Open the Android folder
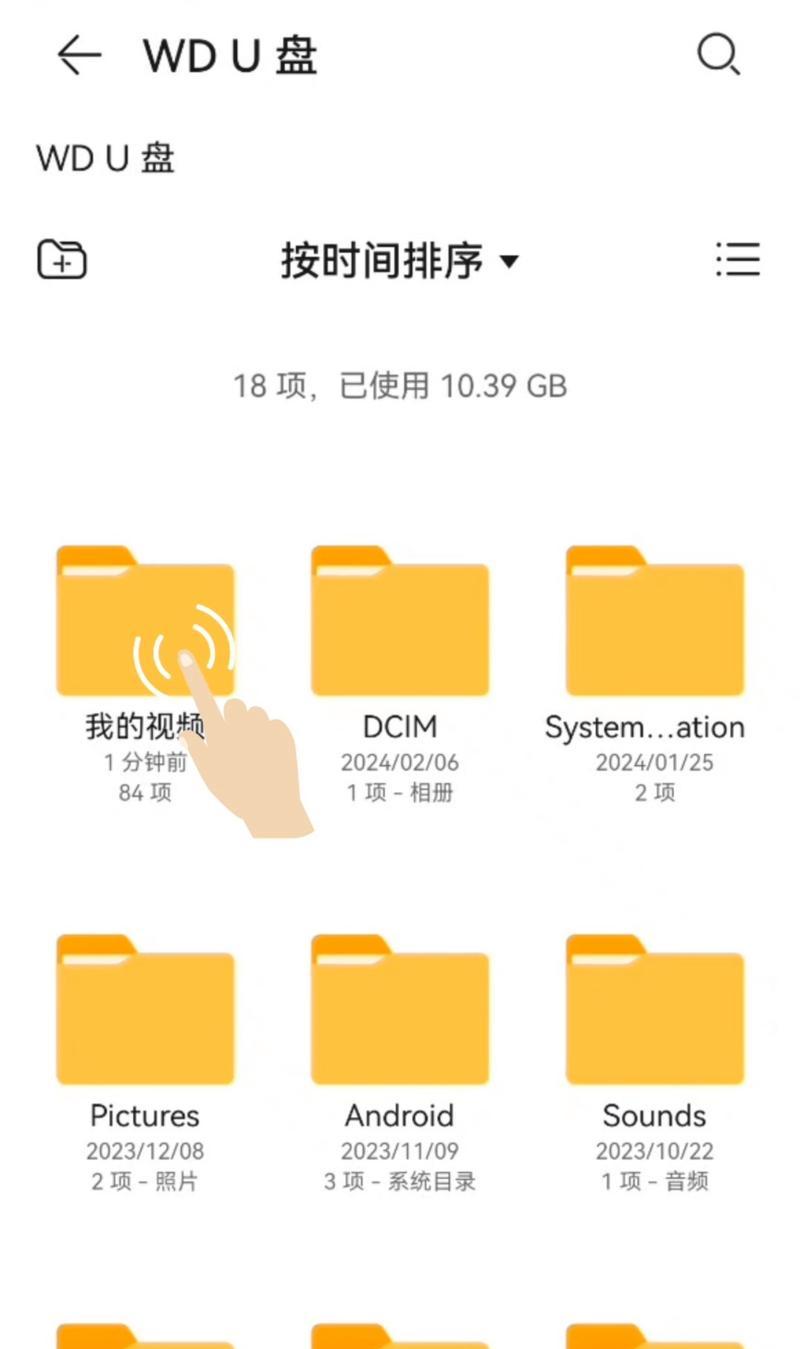The image size is (800, 1349). 400,1010
